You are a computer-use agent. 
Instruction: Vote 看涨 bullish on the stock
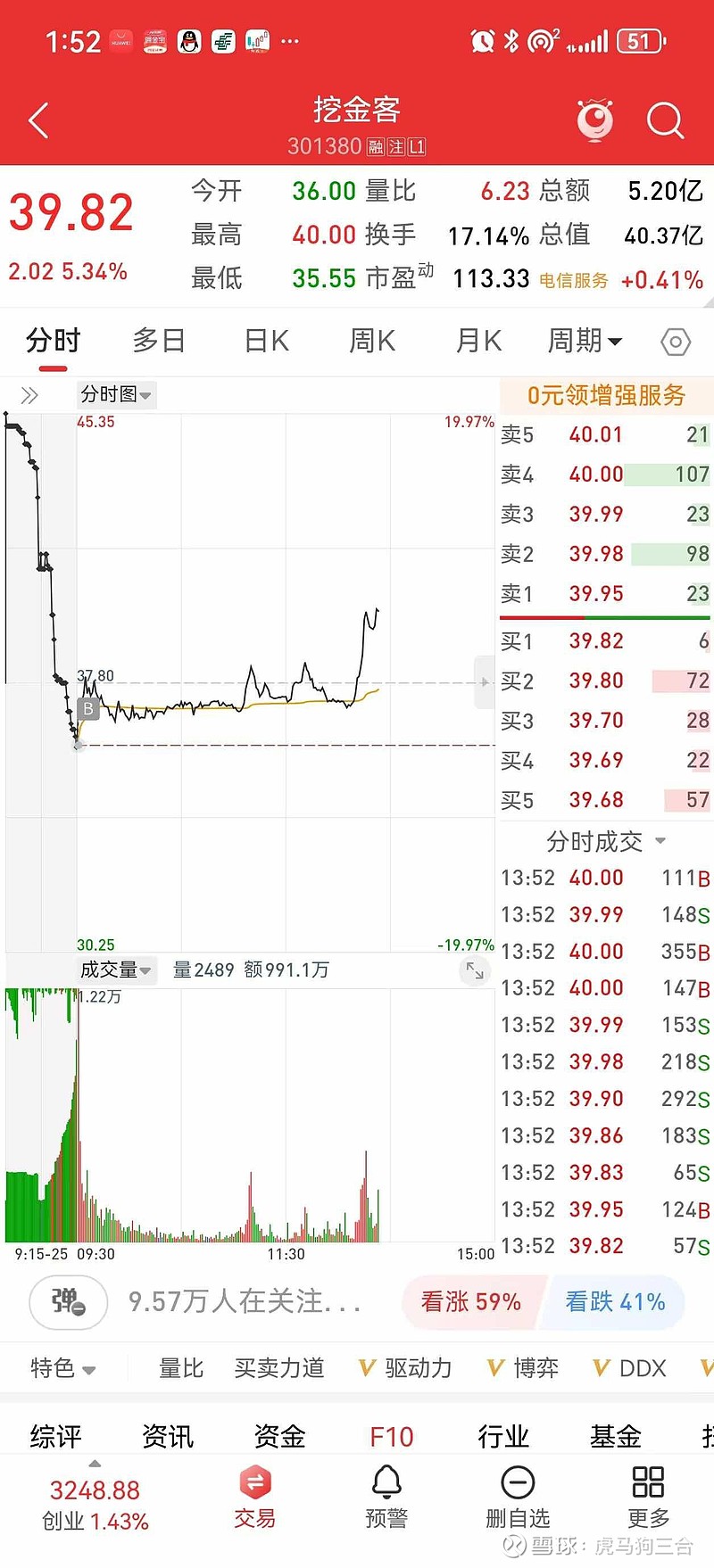469,1303
